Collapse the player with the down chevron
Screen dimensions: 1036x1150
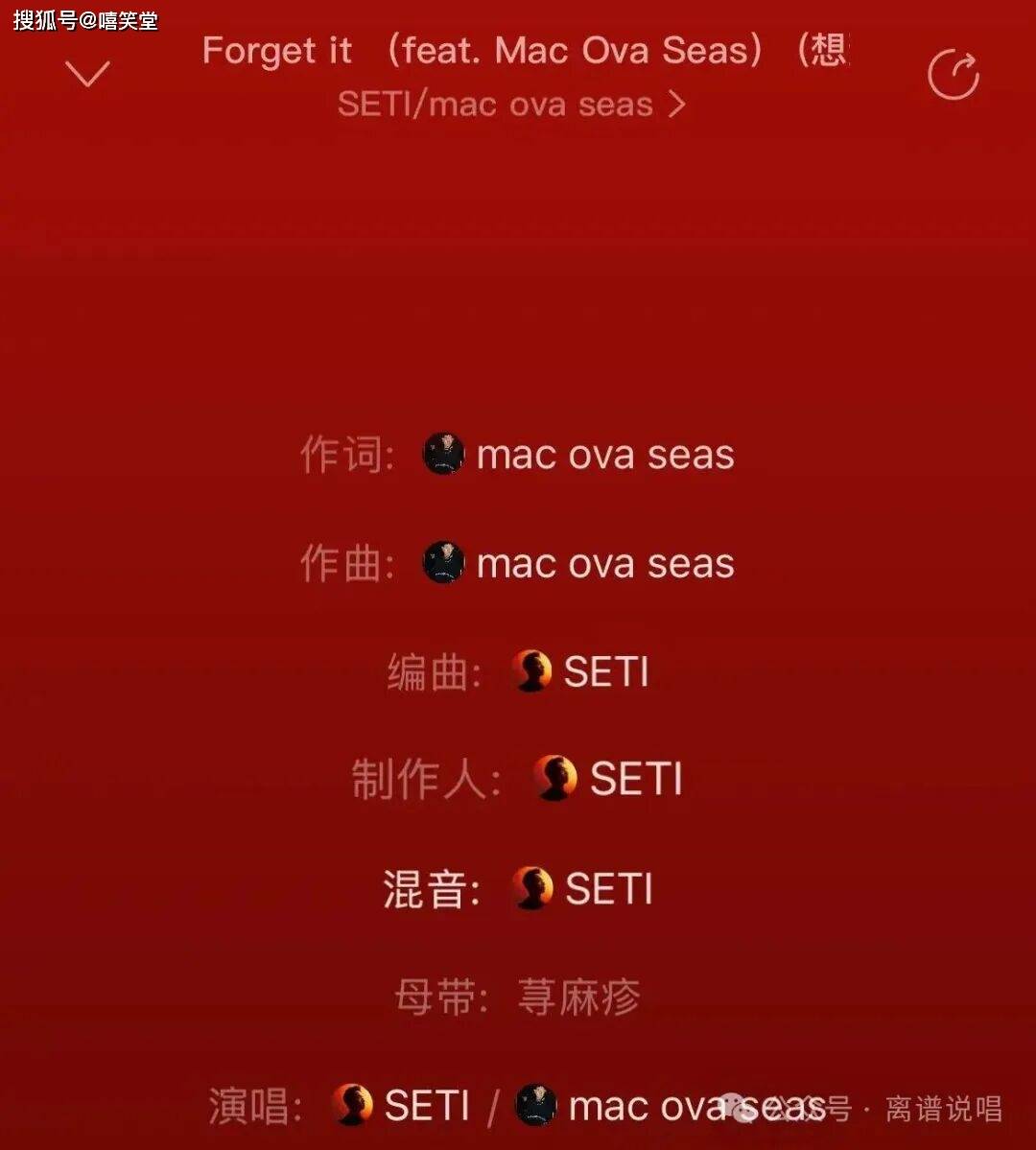tap(88, 74)
